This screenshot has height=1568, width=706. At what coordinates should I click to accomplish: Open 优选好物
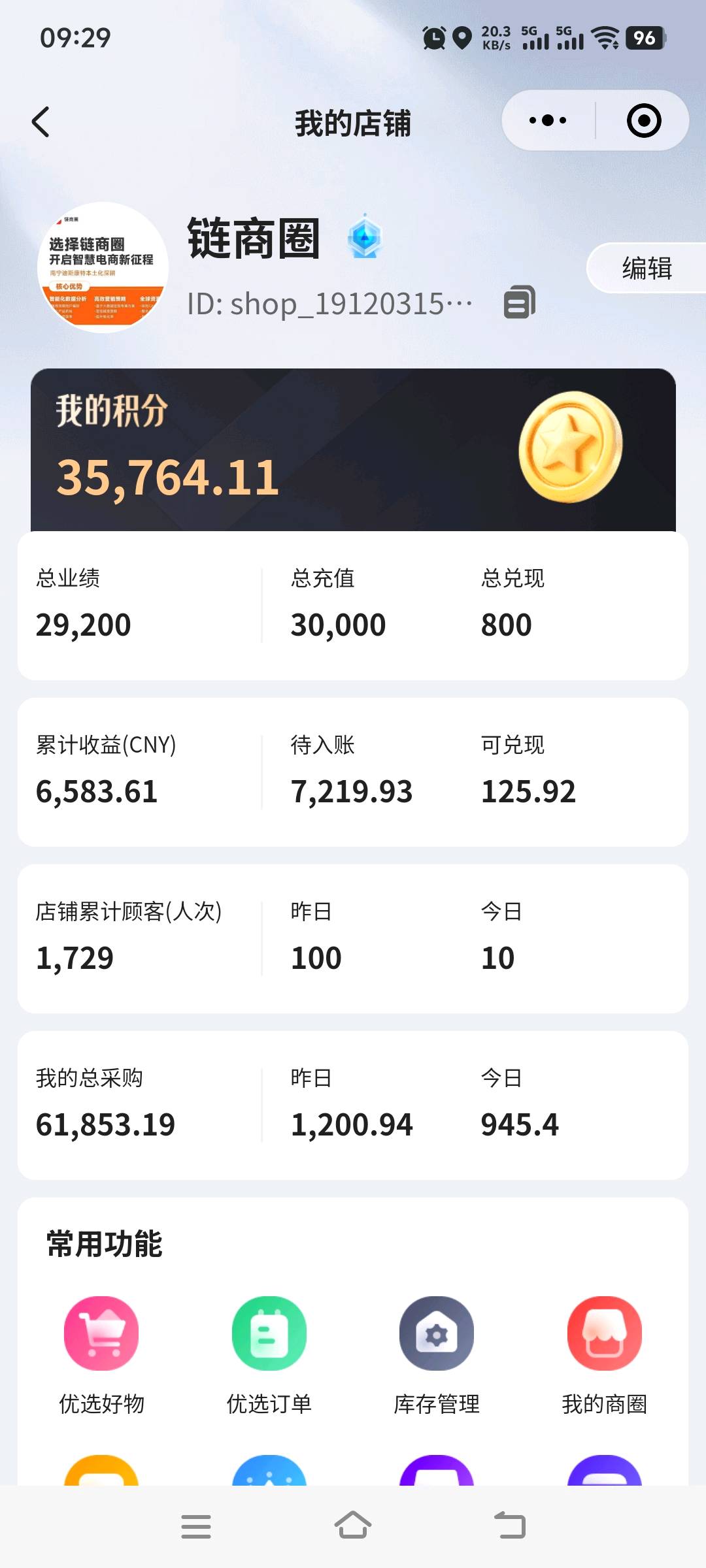(101, 1352)
